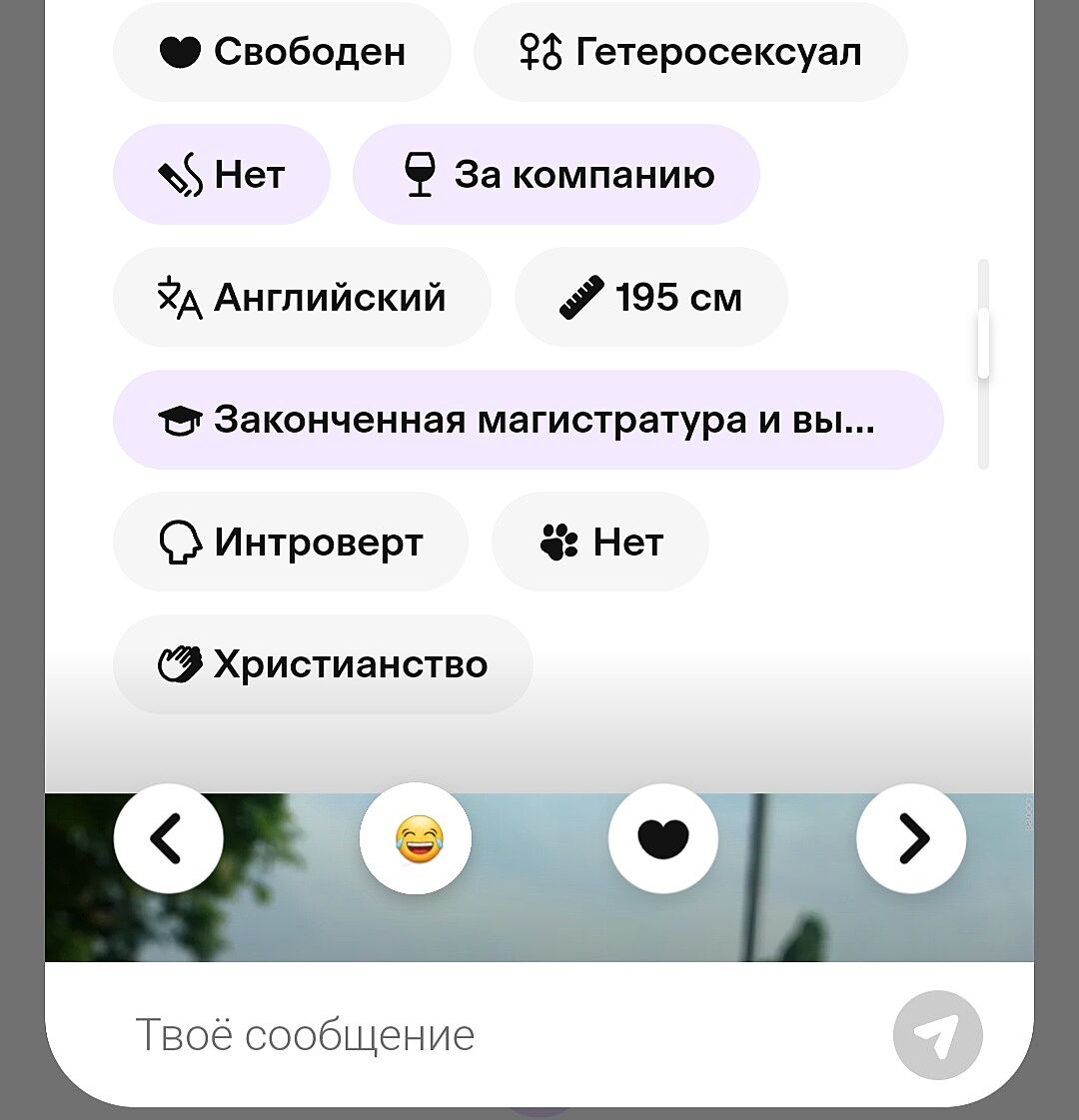Like this profile with the heart
This screenshot has width=1079, height=1120.
click(x=663, y=838)
